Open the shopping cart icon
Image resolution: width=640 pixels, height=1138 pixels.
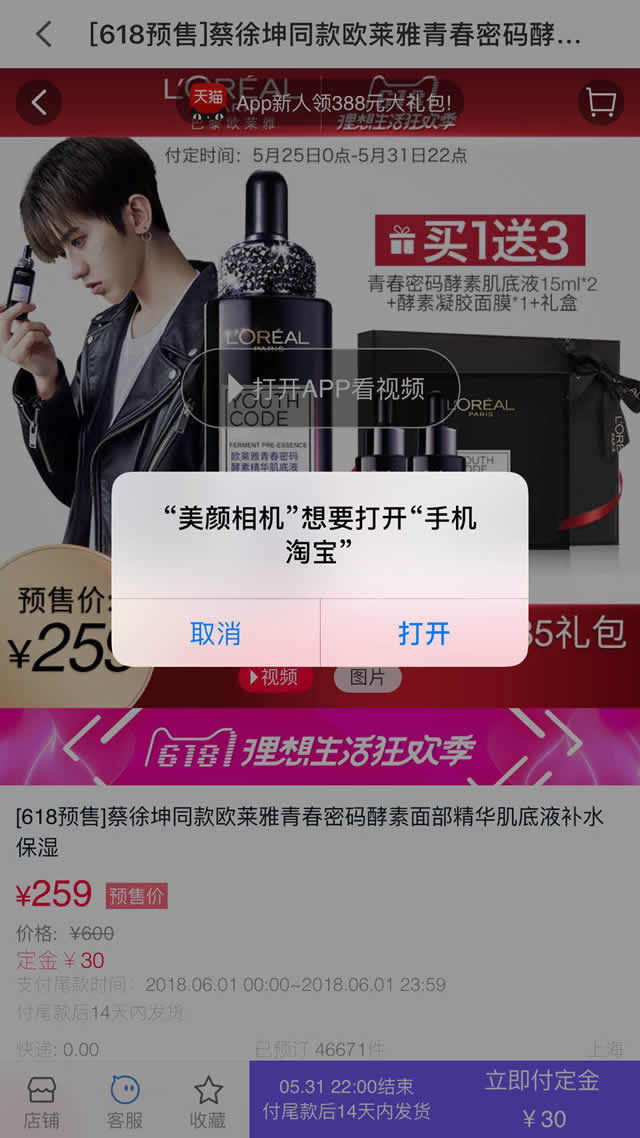coord(600,102)
